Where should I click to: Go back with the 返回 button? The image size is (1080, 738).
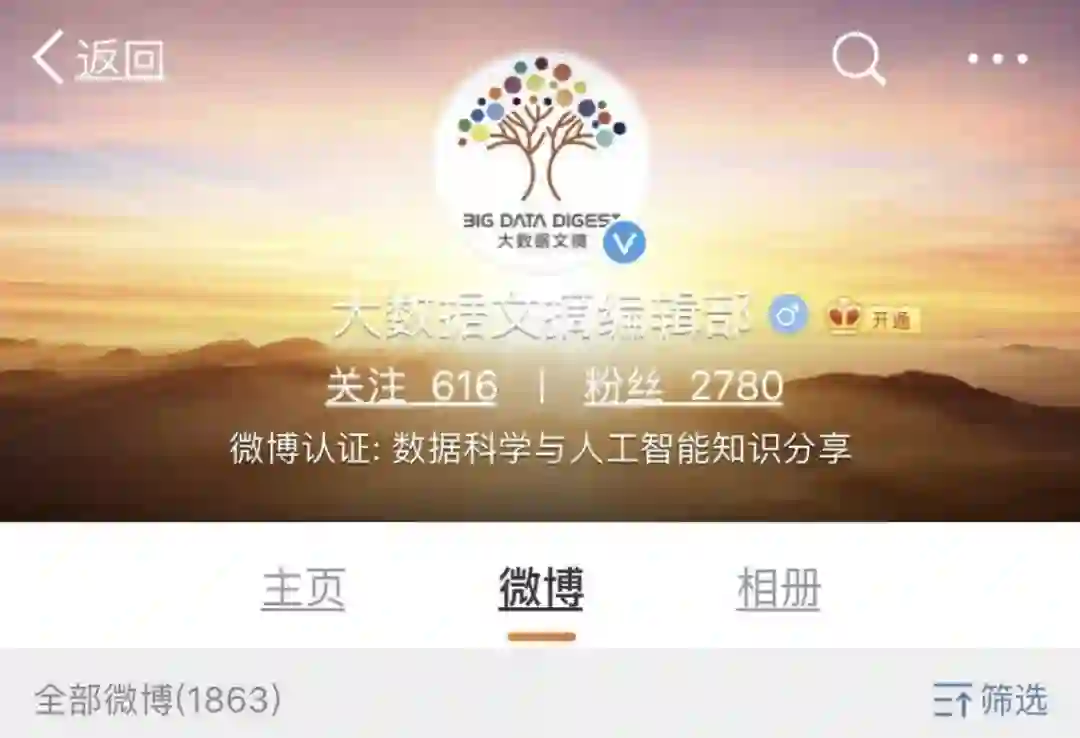pos(98,58)
